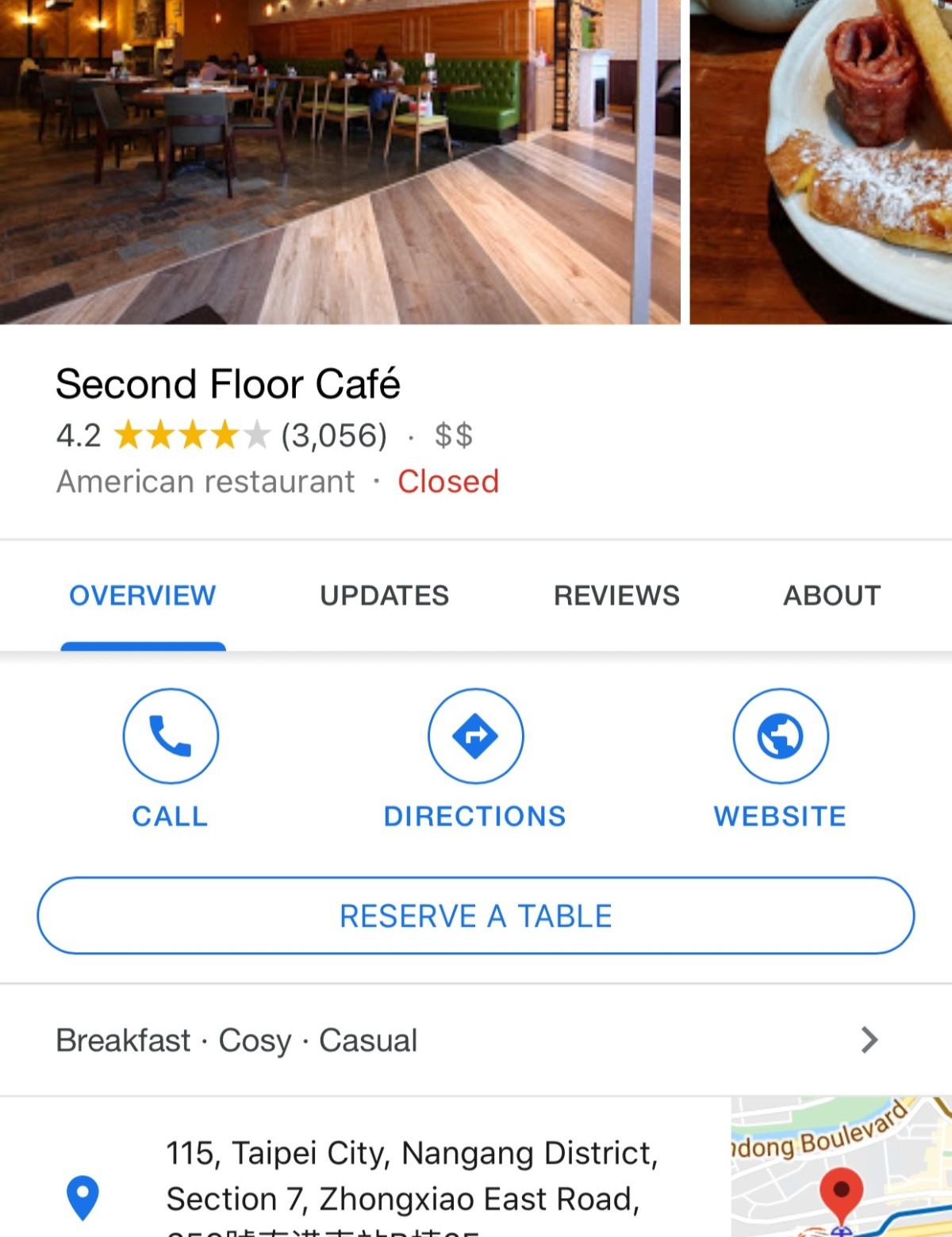Switch to the Updates tab
The height and width of the screenshot is (1237, 952).
pos(384,596)
